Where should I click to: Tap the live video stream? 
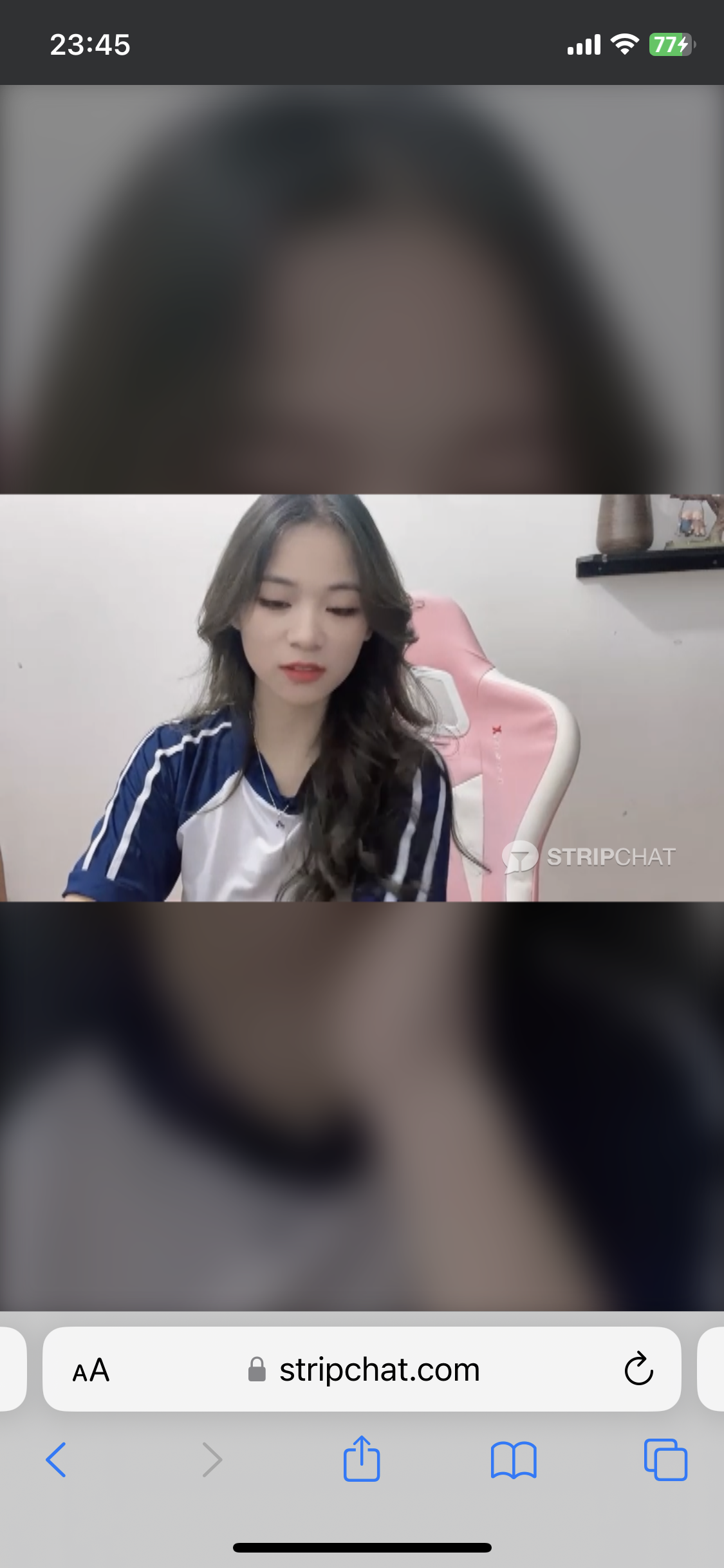click(362, 698)
